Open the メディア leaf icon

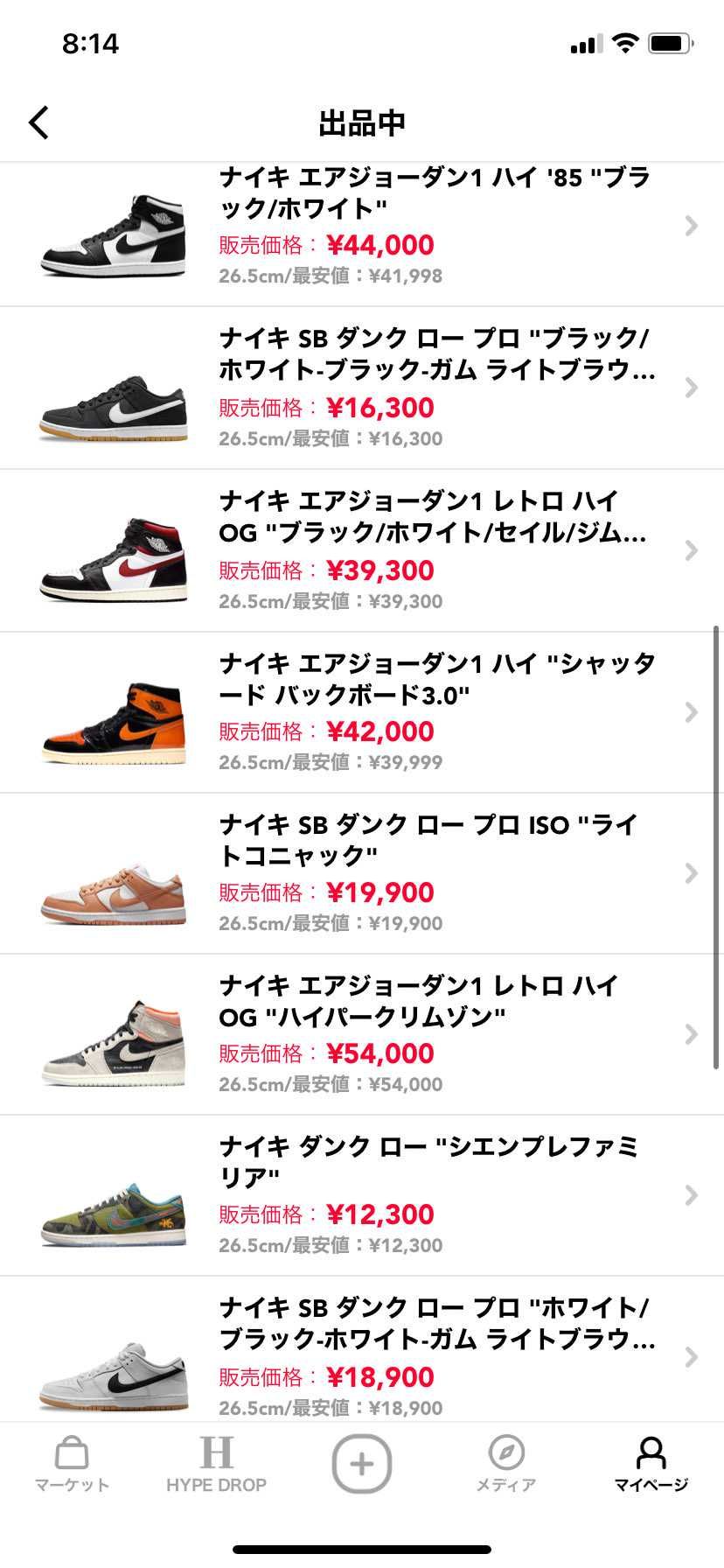click(506, 1458)
